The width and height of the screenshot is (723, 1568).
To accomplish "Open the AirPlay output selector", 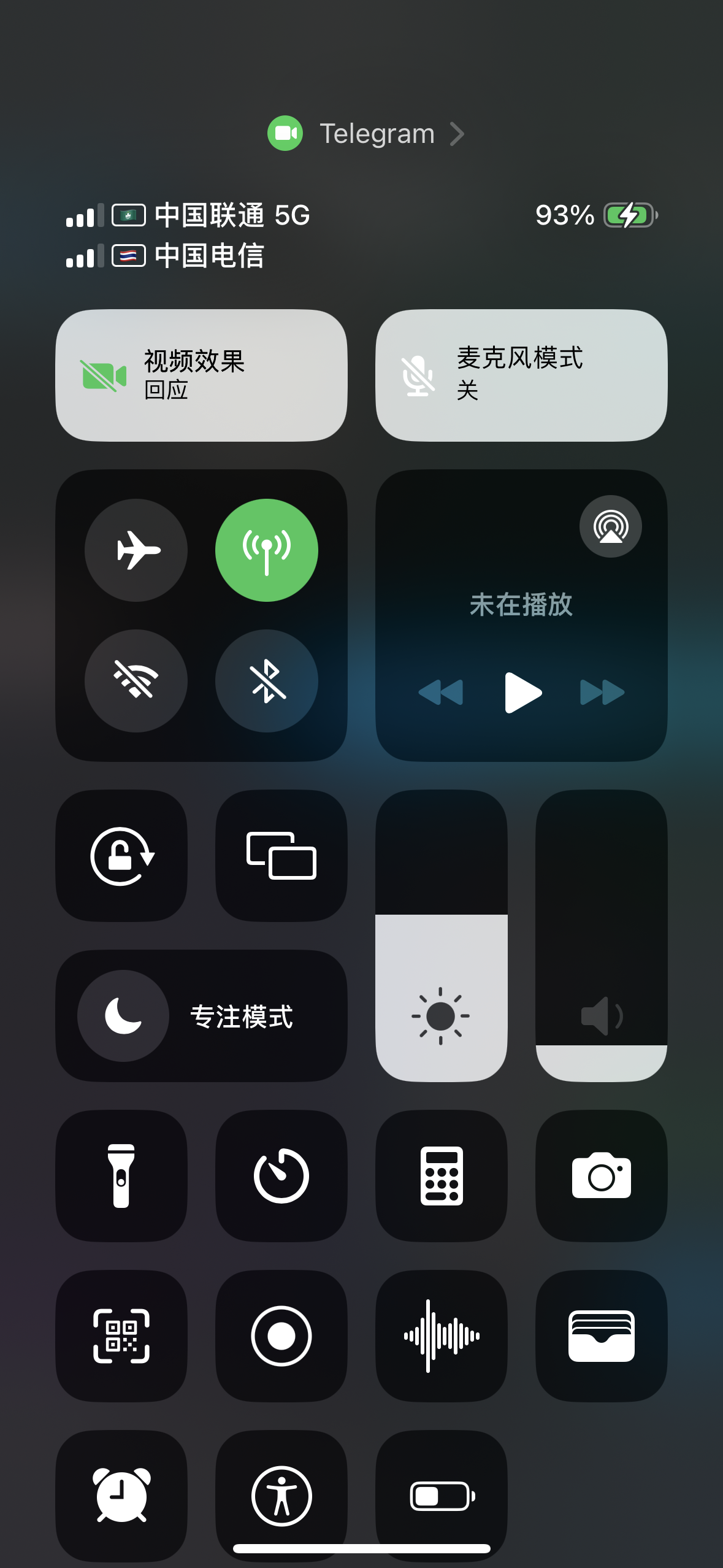I will (x=610, y=526).
